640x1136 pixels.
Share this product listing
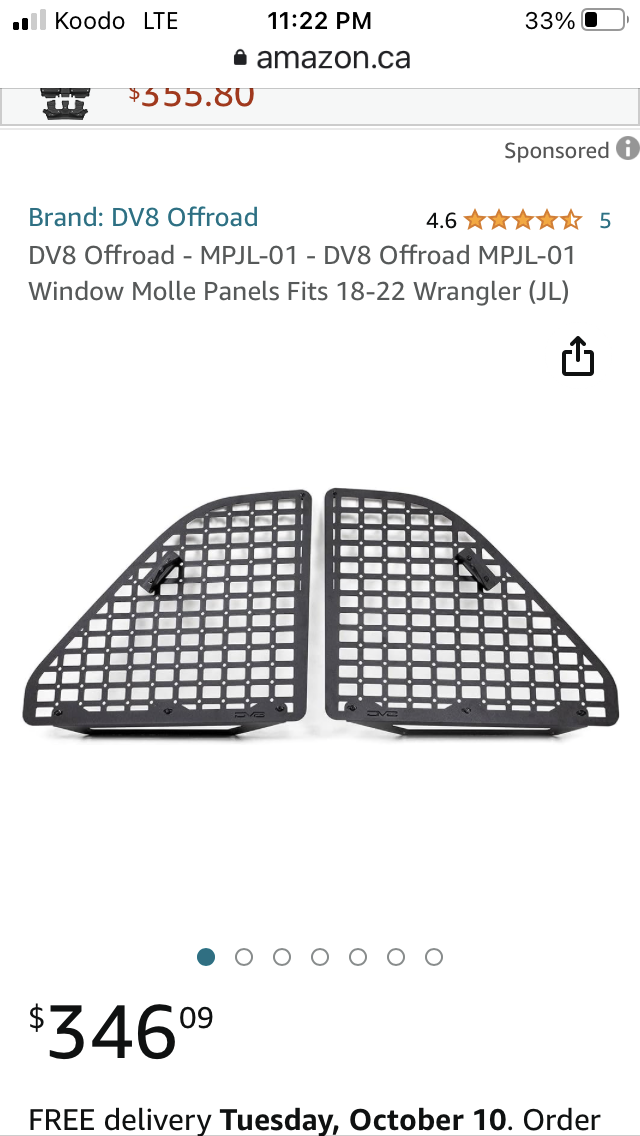[578, 357]
